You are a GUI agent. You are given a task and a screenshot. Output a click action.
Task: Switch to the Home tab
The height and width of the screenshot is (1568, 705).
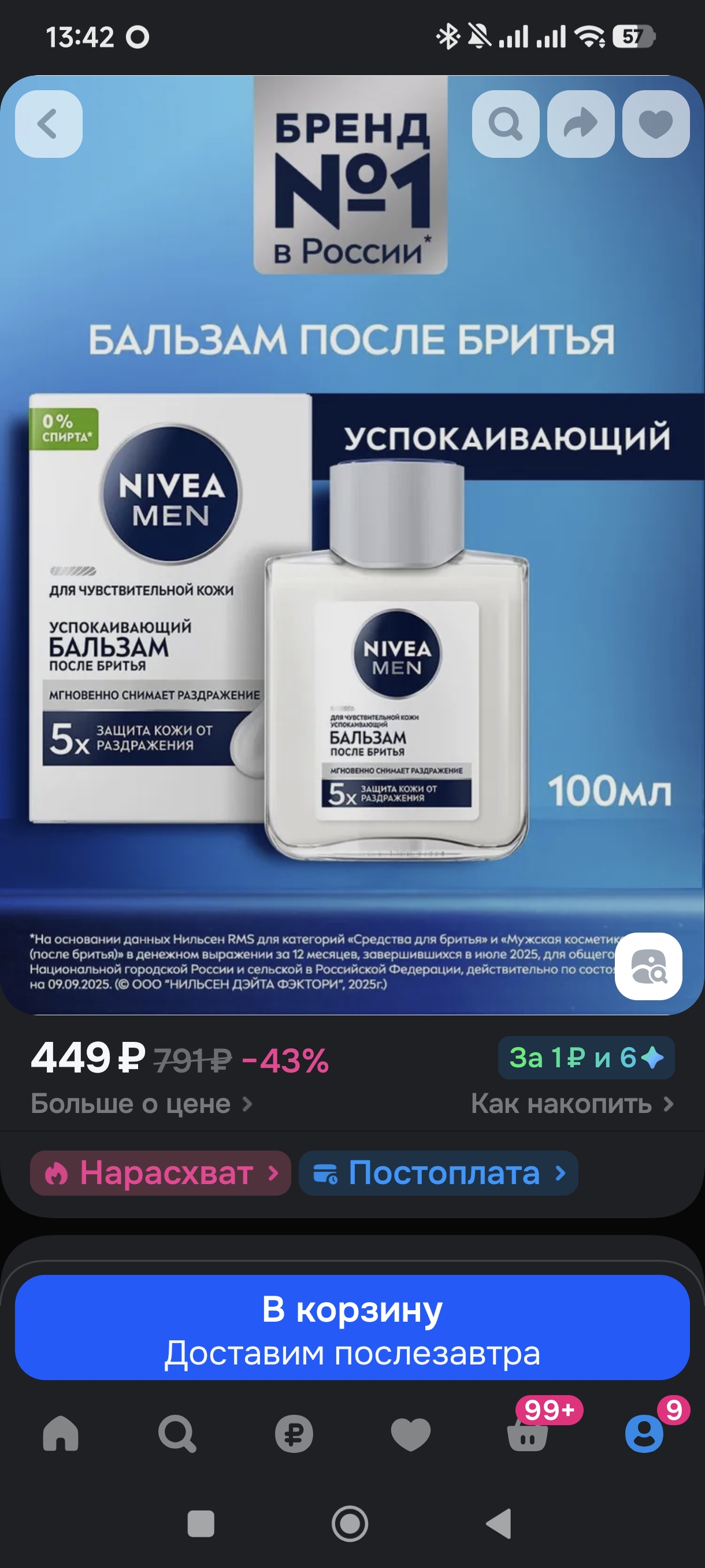(61, 1434)
